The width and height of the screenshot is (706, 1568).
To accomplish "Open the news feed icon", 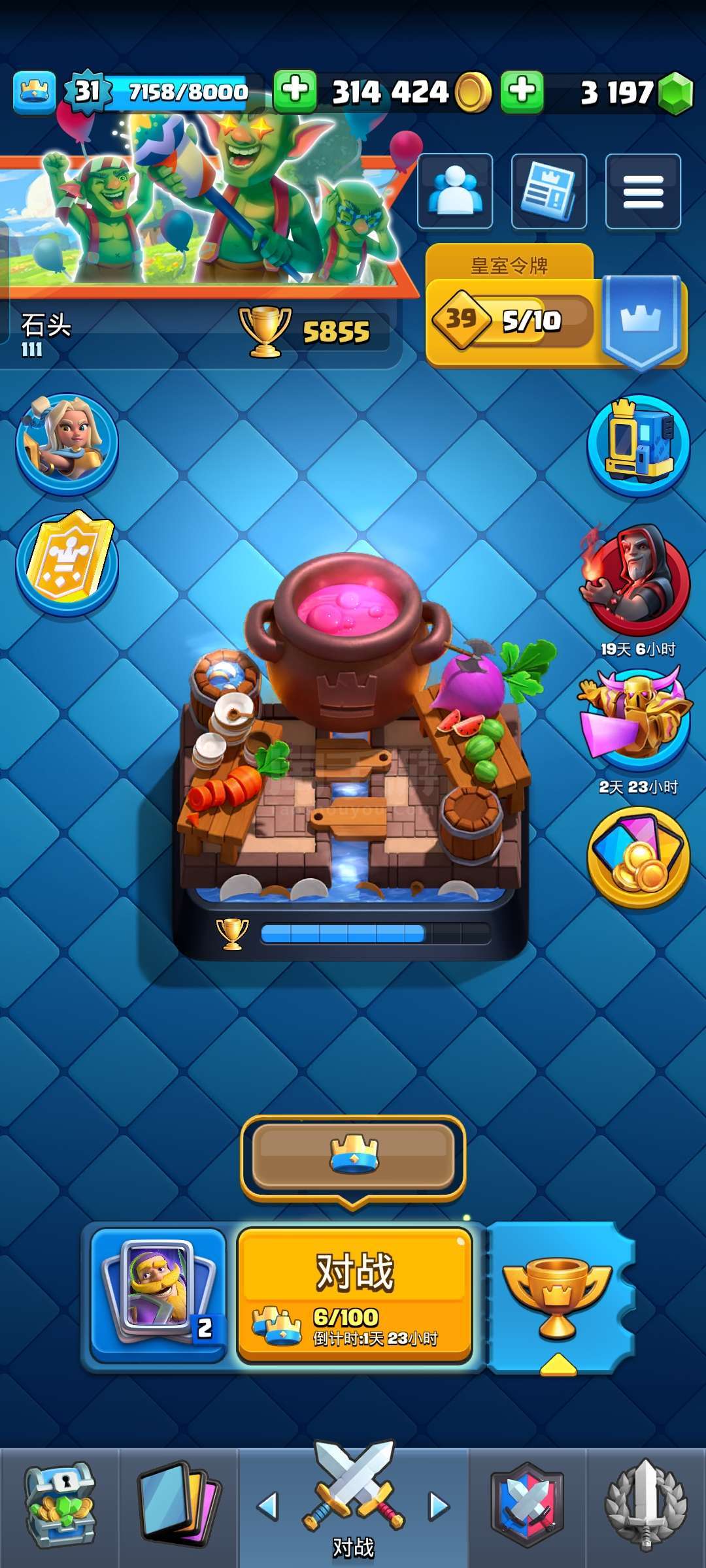I will (x=549, y=191).
